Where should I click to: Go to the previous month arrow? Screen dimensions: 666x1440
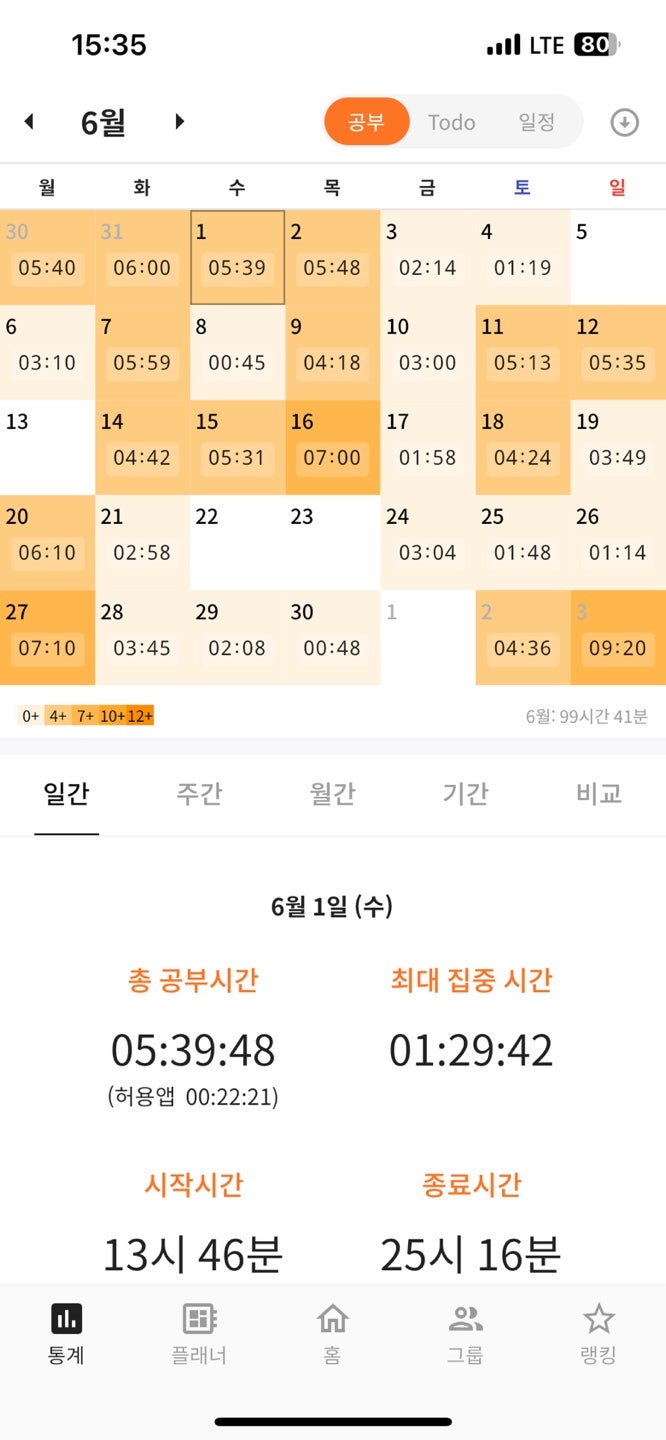coord(29,122)
